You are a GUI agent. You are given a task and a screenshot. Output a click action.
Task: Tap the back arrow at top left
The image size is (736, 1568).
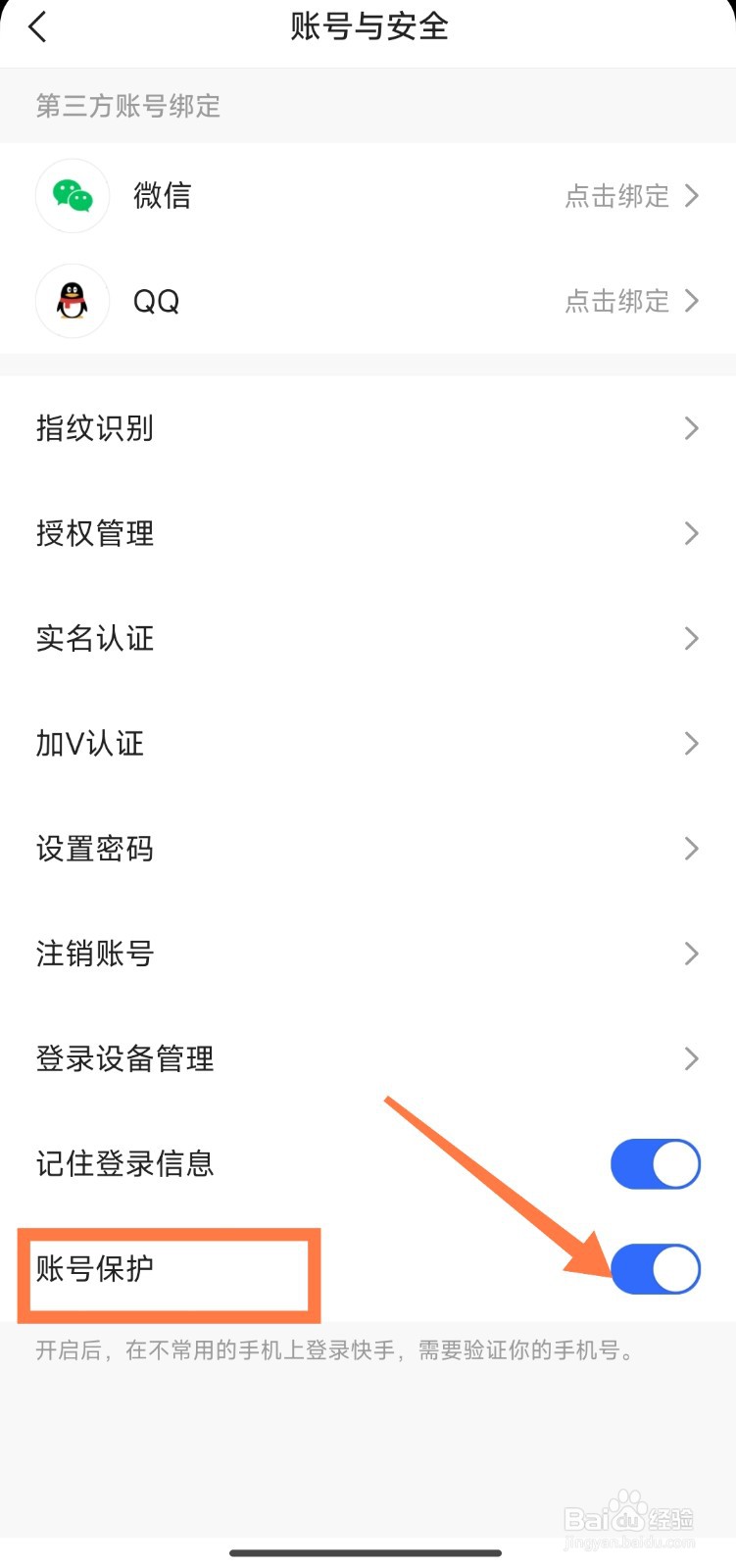coord(38,27)
